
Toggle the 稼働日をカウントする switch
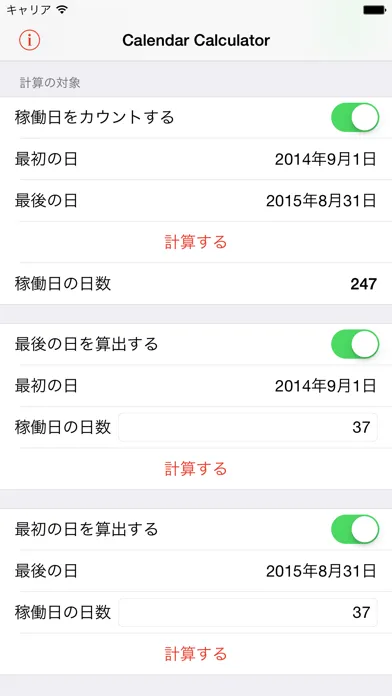(x=355, y=117)
